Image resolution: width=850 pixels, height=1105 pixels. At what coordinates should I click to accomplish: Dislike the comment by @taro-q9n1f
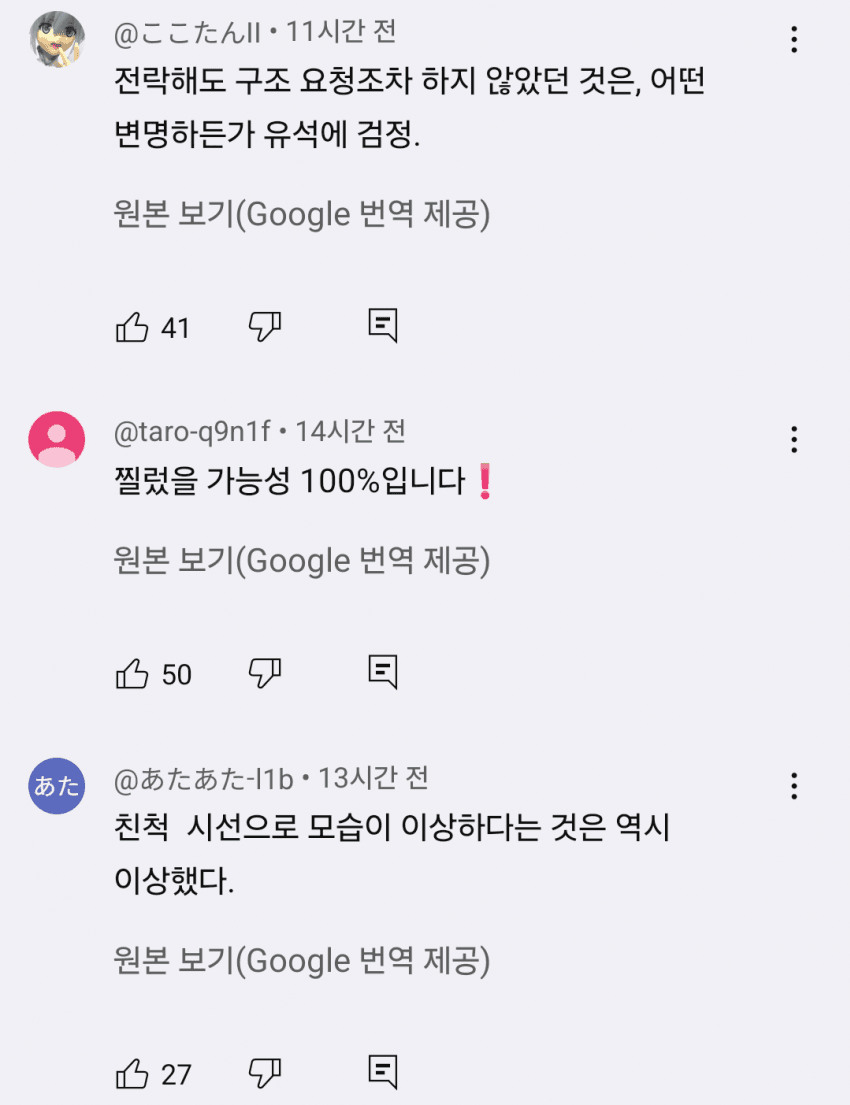pyautogui.click(x=265, y=673)
